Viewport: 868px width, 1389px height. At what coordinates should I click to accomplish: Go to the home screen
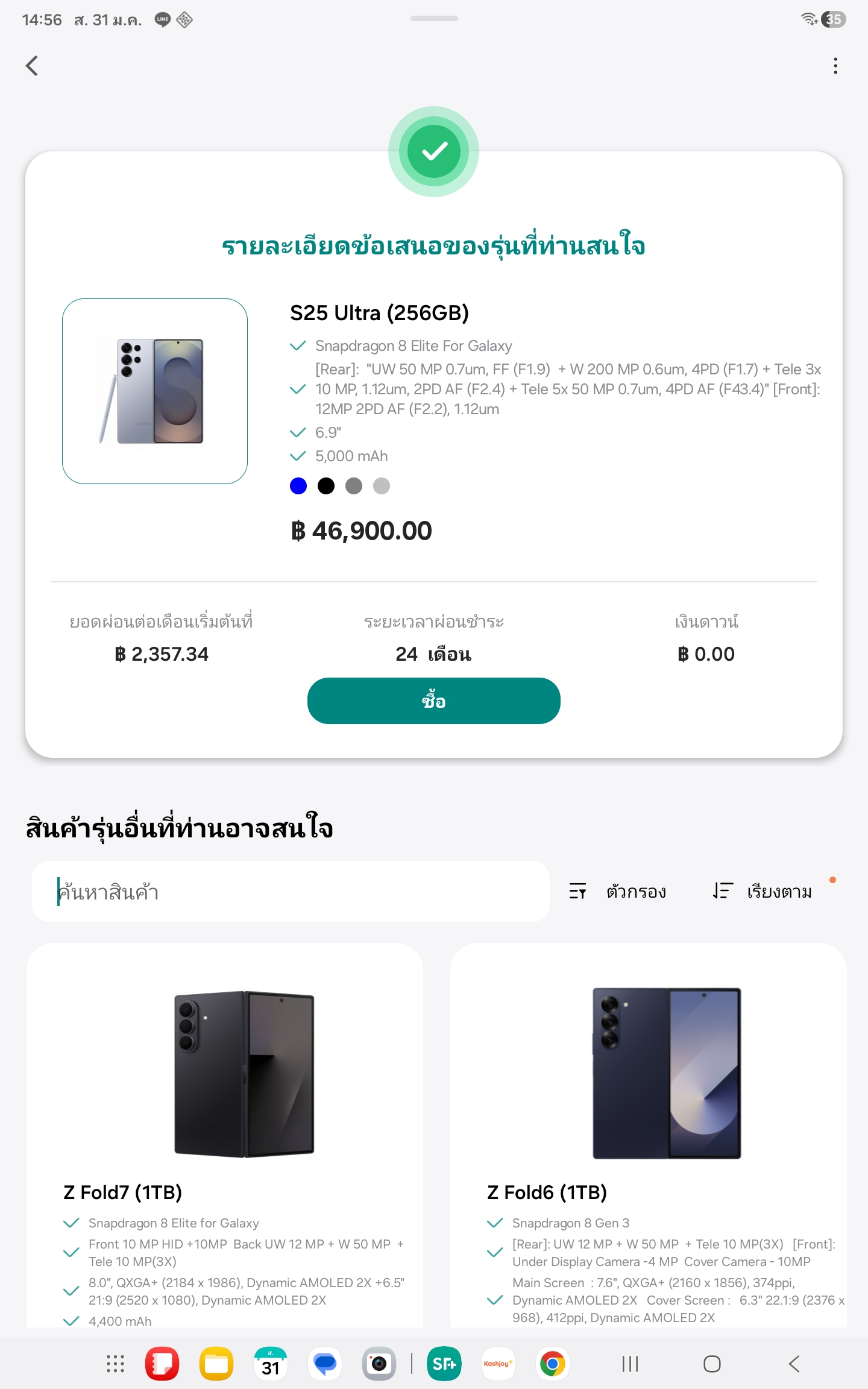click(x=712, y=1364)
